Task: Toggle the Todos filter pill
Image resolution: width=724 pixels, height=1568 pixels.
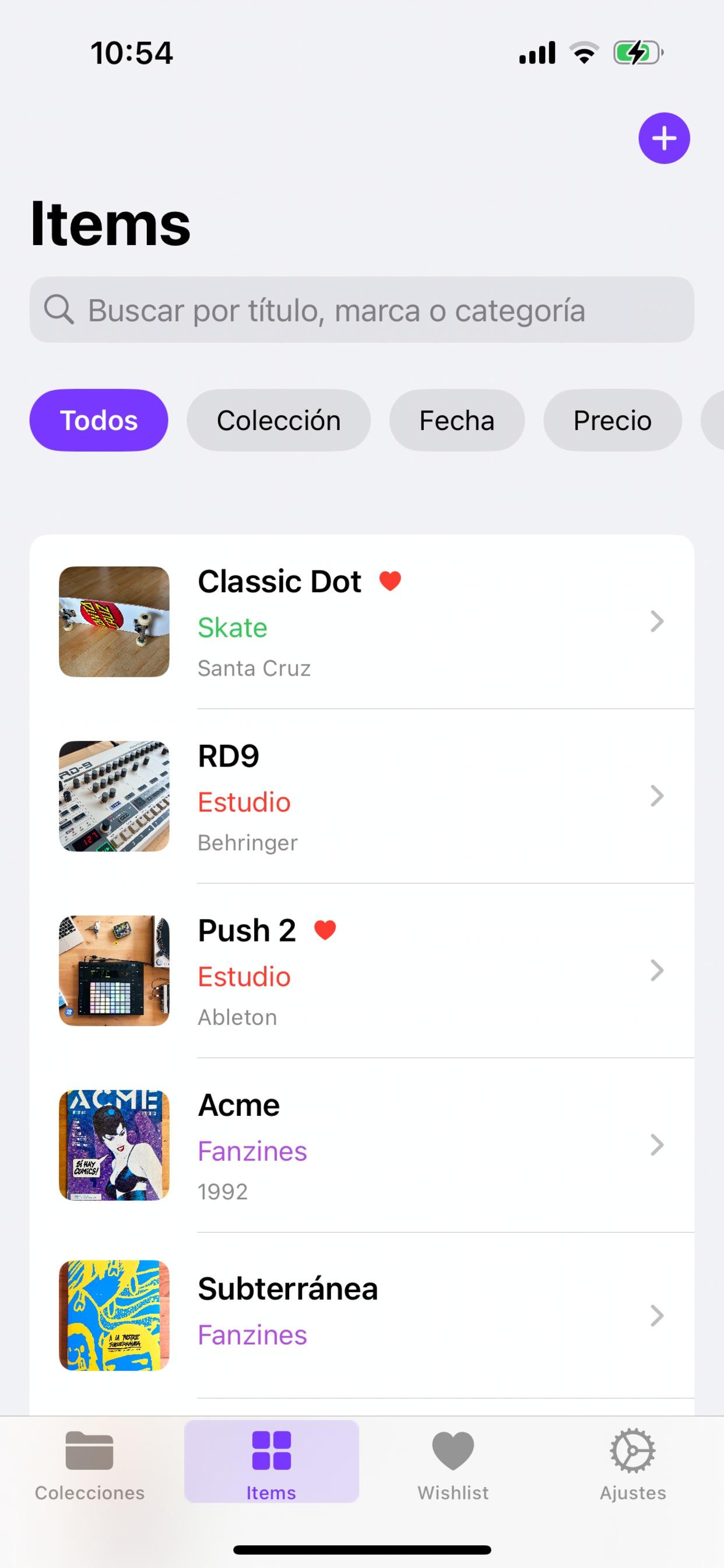Action: pos(99,419)
